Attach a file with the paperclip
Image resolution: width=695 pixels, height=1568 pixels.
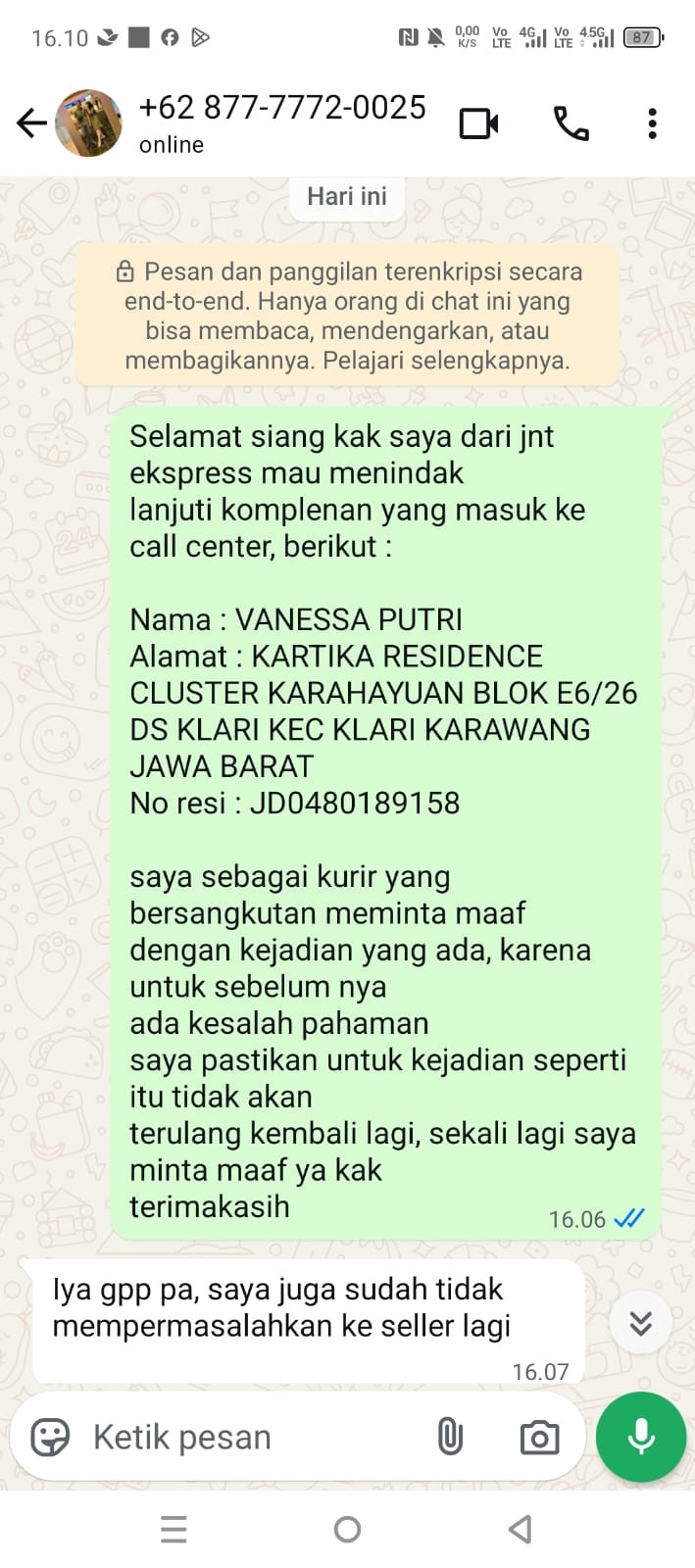point(449,1438)
